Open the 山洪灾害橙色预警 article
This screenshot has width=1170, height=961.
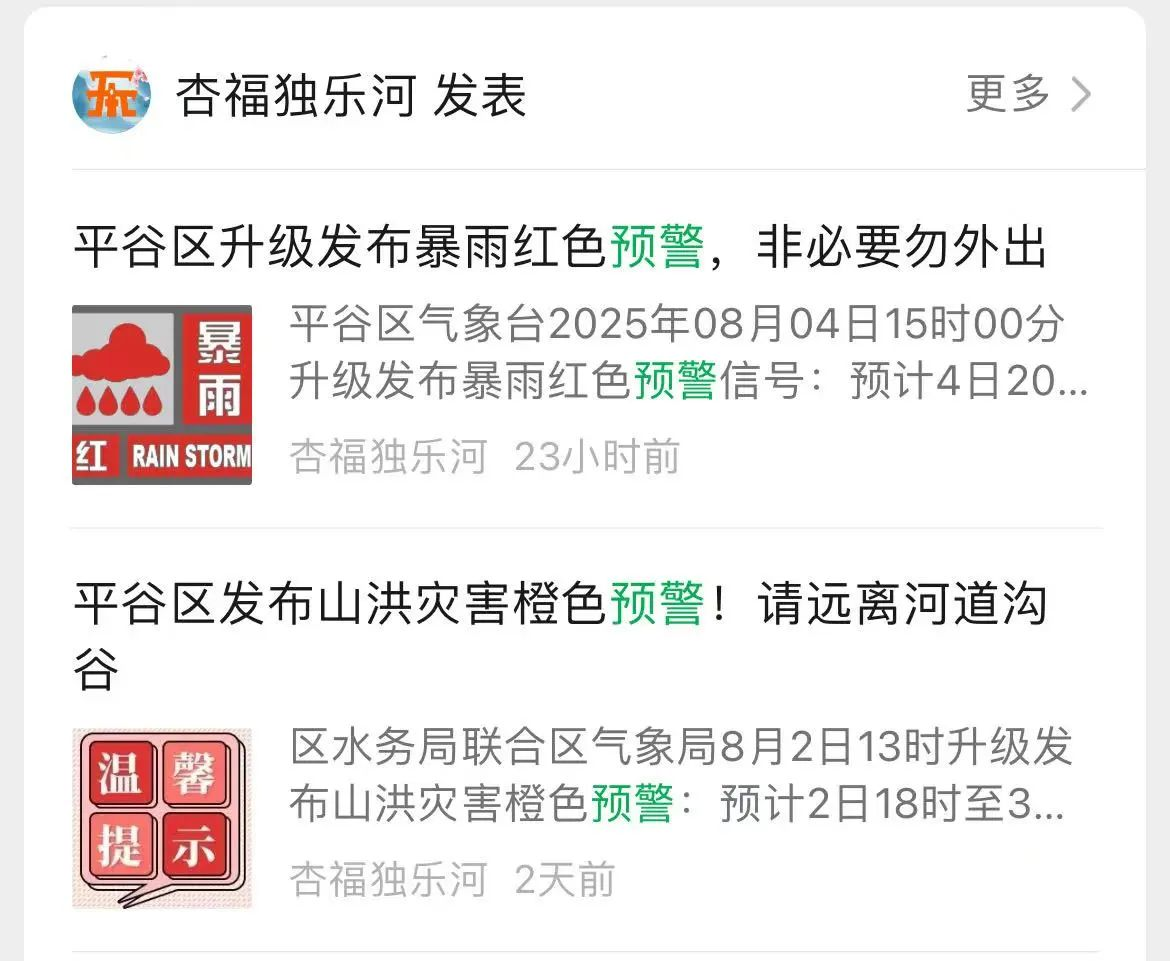click(559, 606)
